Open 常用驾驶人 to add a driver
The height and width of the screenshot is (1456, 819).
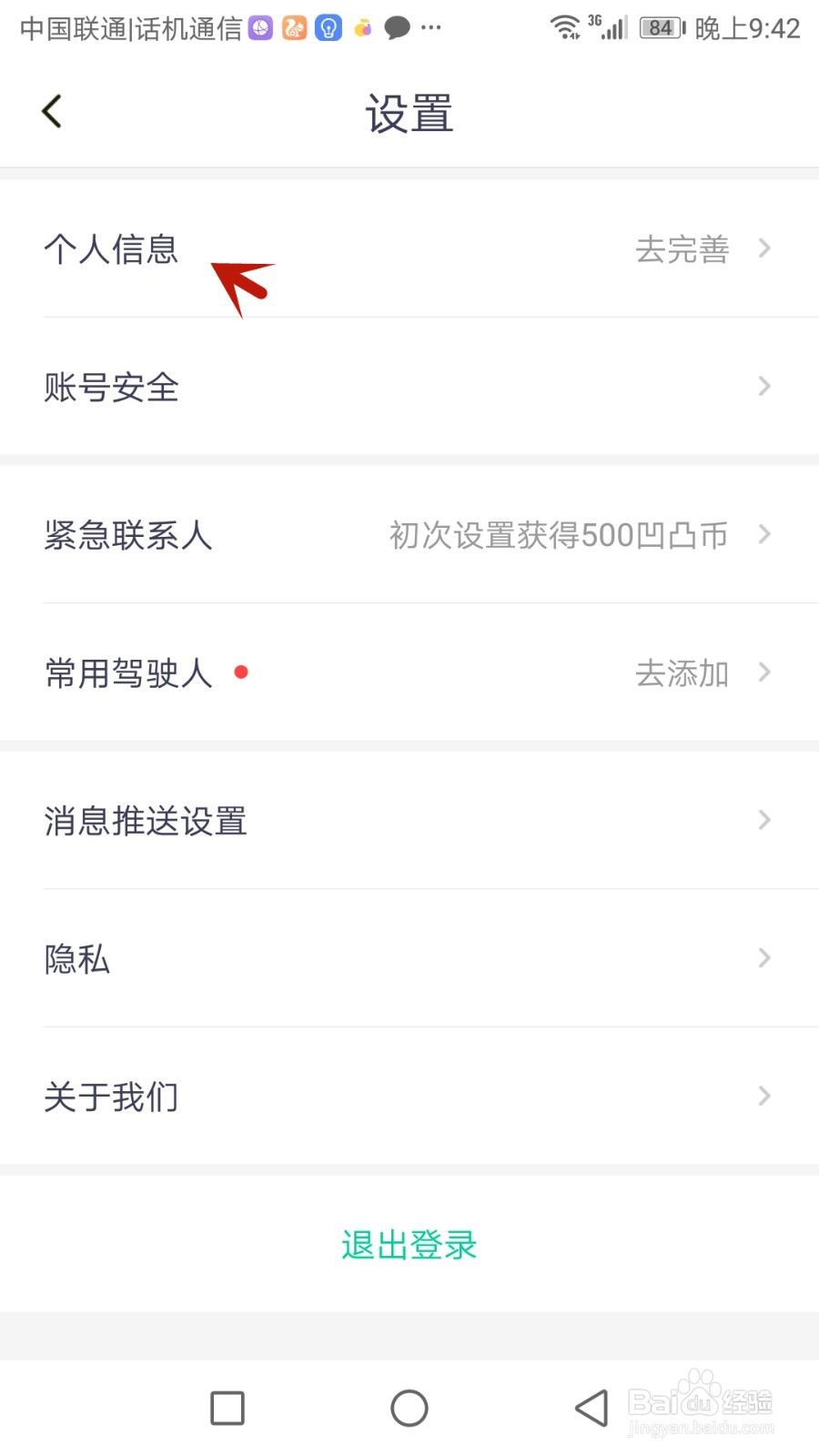pos(409,673)
